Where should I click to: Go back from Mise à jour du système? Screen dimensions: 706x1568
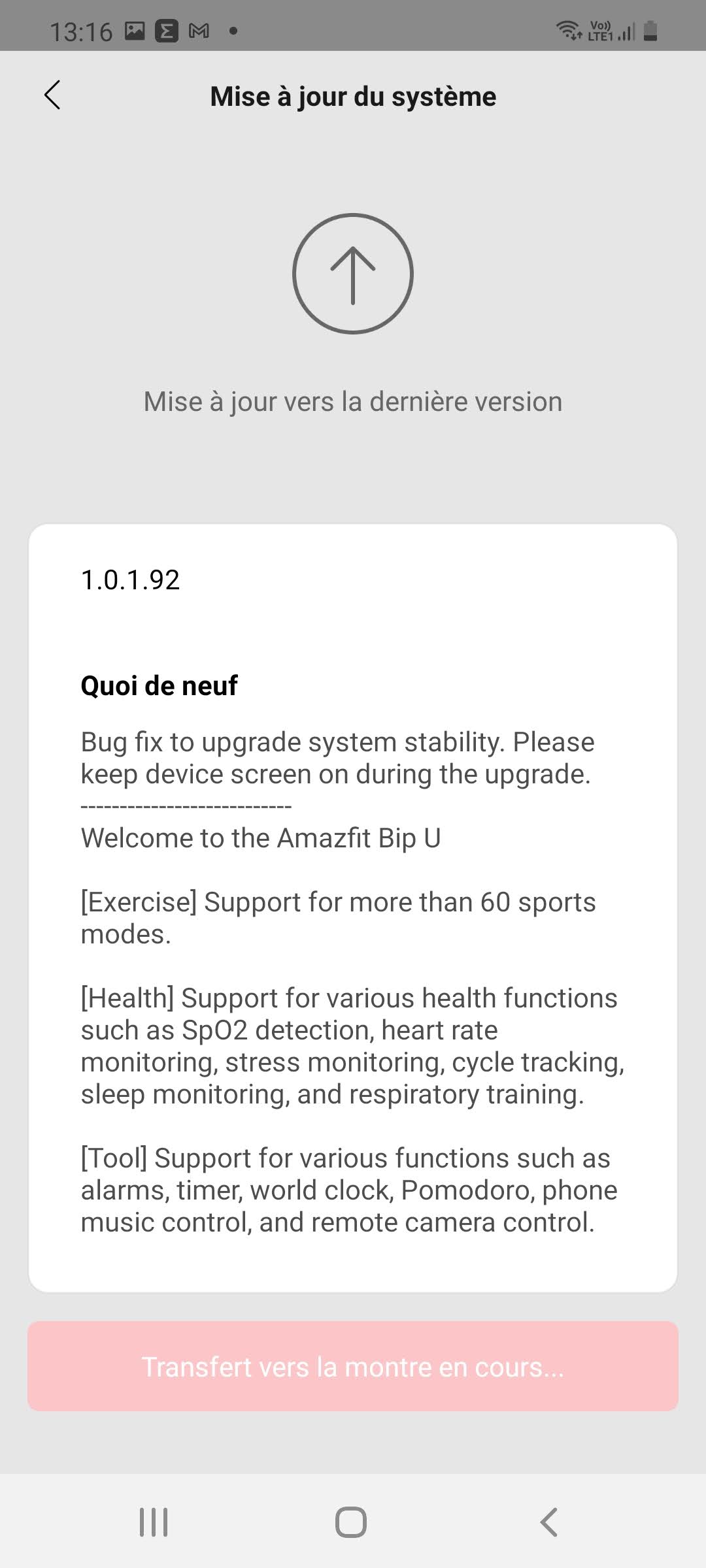52,95
